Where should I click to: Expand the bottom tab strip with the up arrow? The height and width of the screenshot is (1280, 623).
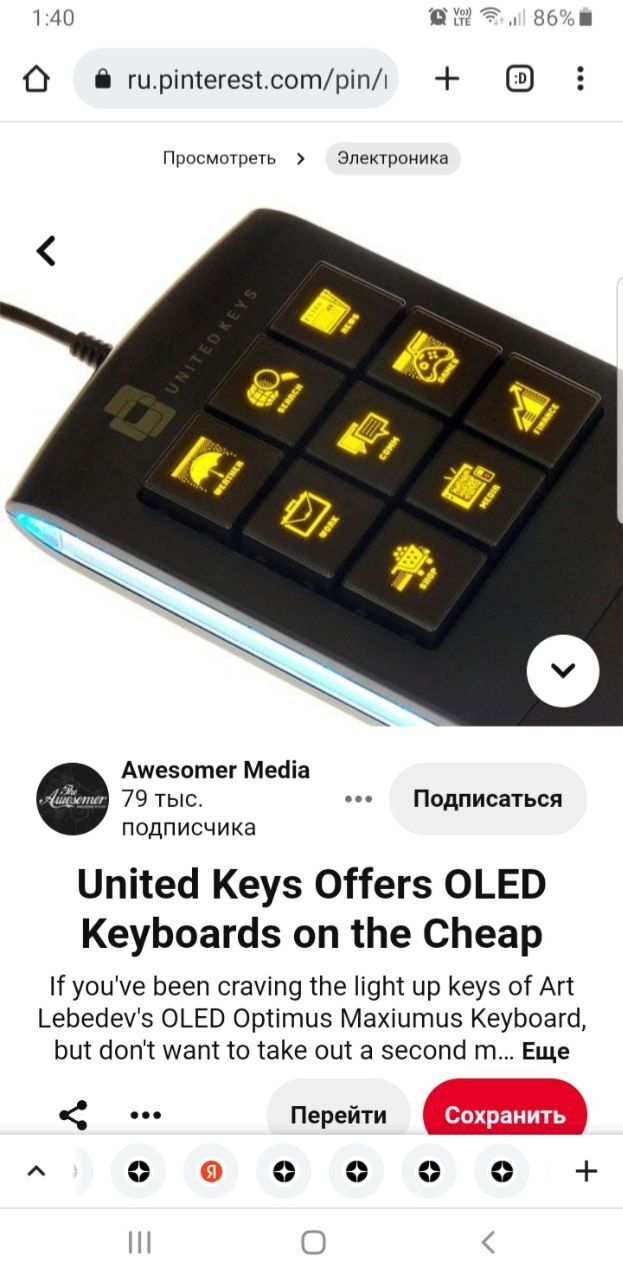tap(36, 1171)
